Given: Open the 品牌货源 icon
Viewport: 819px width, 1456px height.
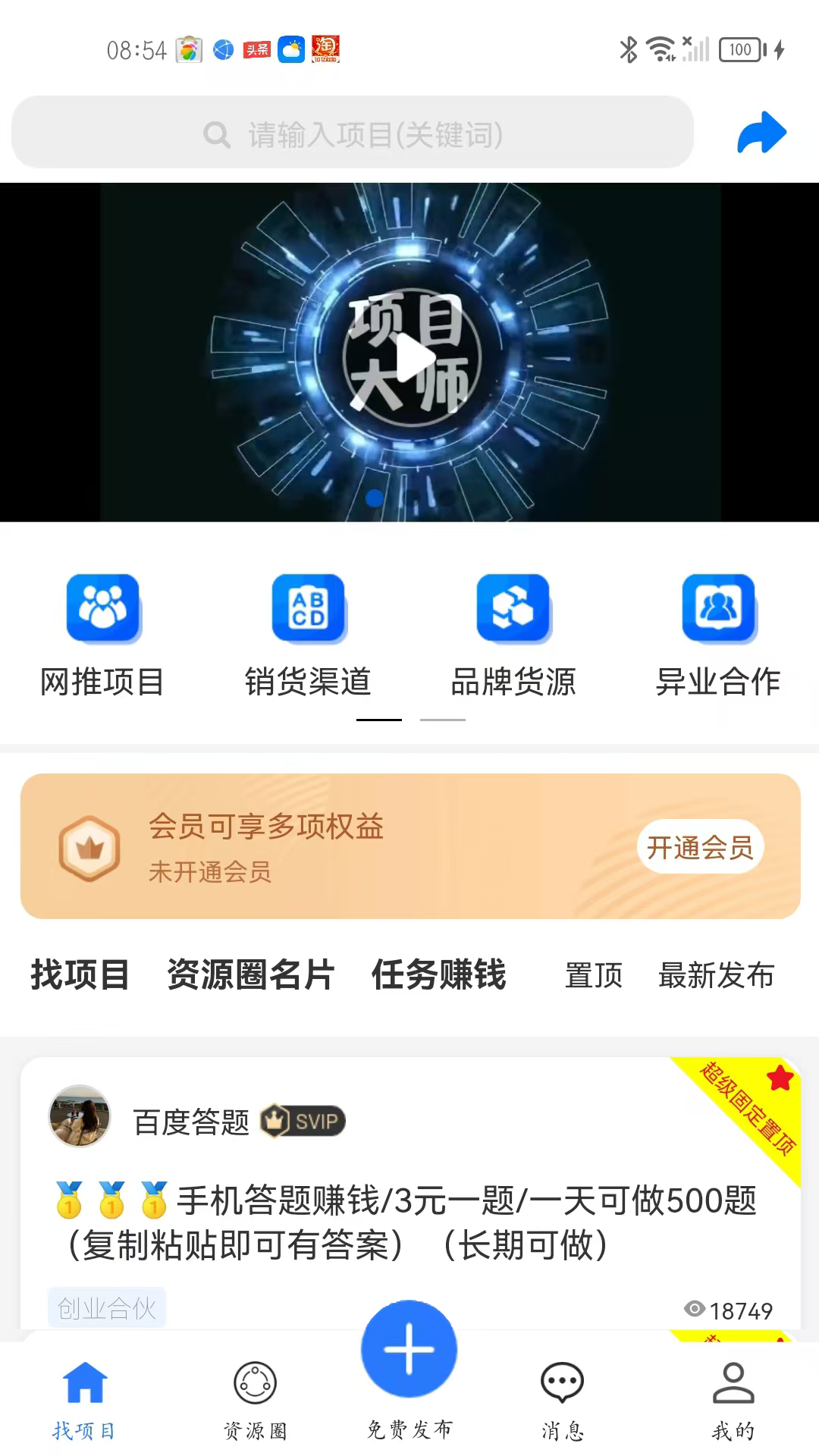Looking at the screenshot, I should (x=512, y=609).
